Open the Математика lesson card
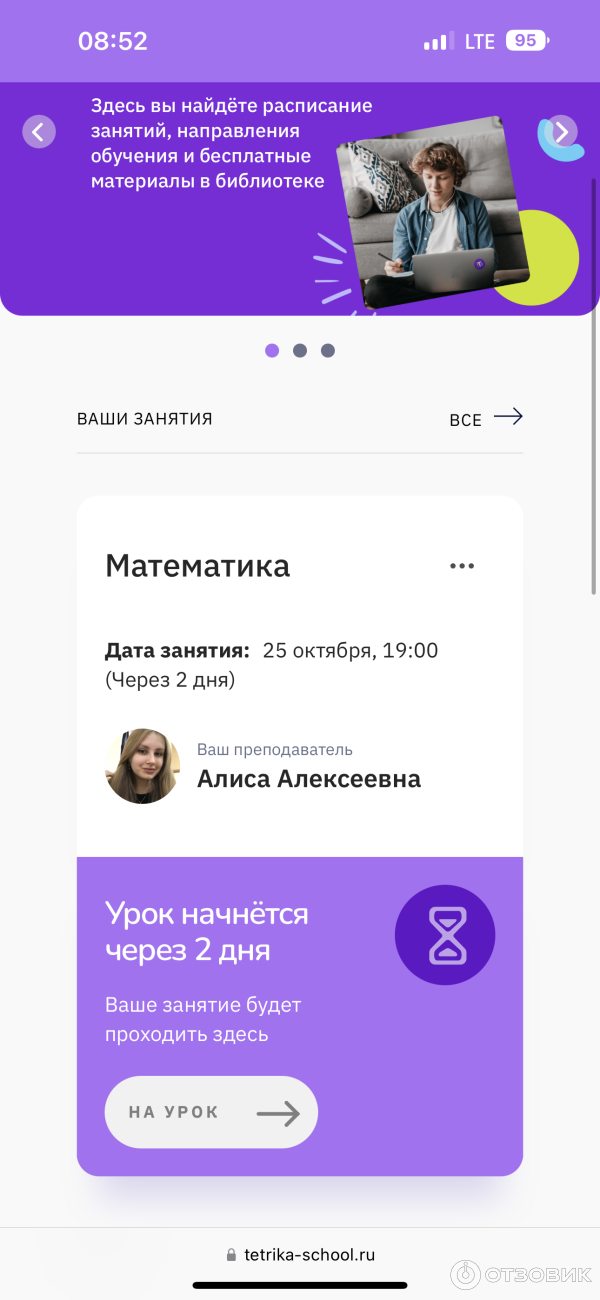Screen dimensions: 600x1300 [198, 566]
